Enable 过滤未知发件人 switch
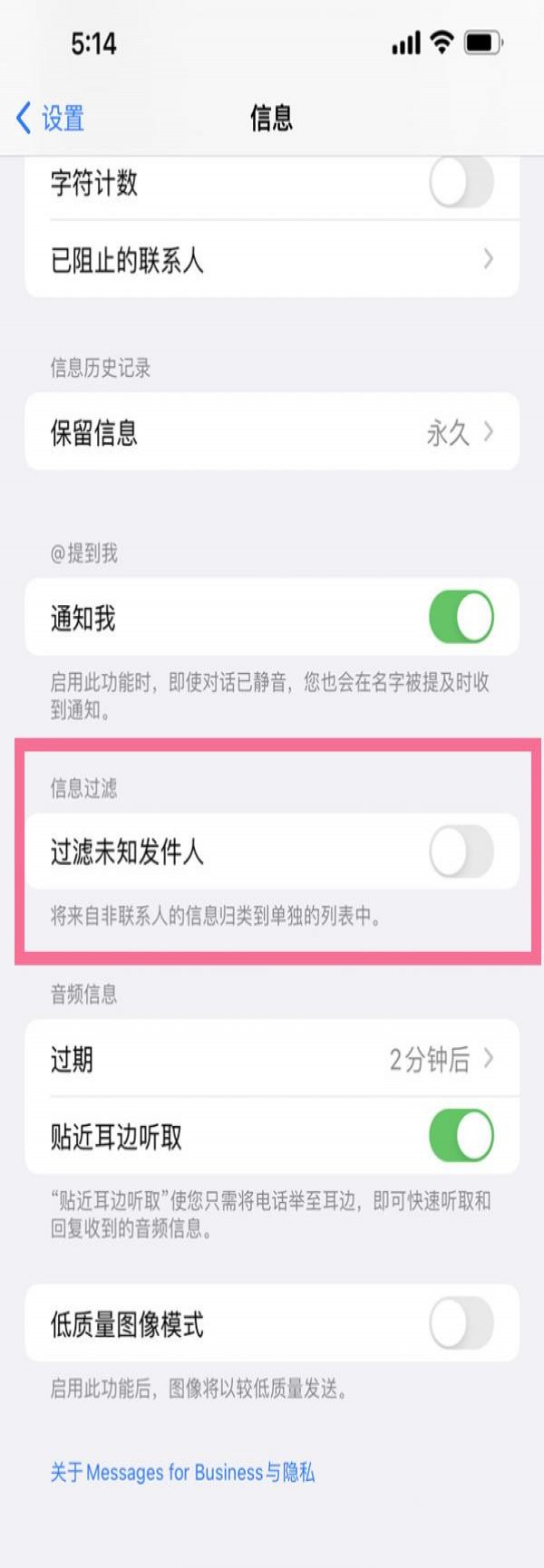The width and height of the screenshot is (544, 1568). [461, 851]
